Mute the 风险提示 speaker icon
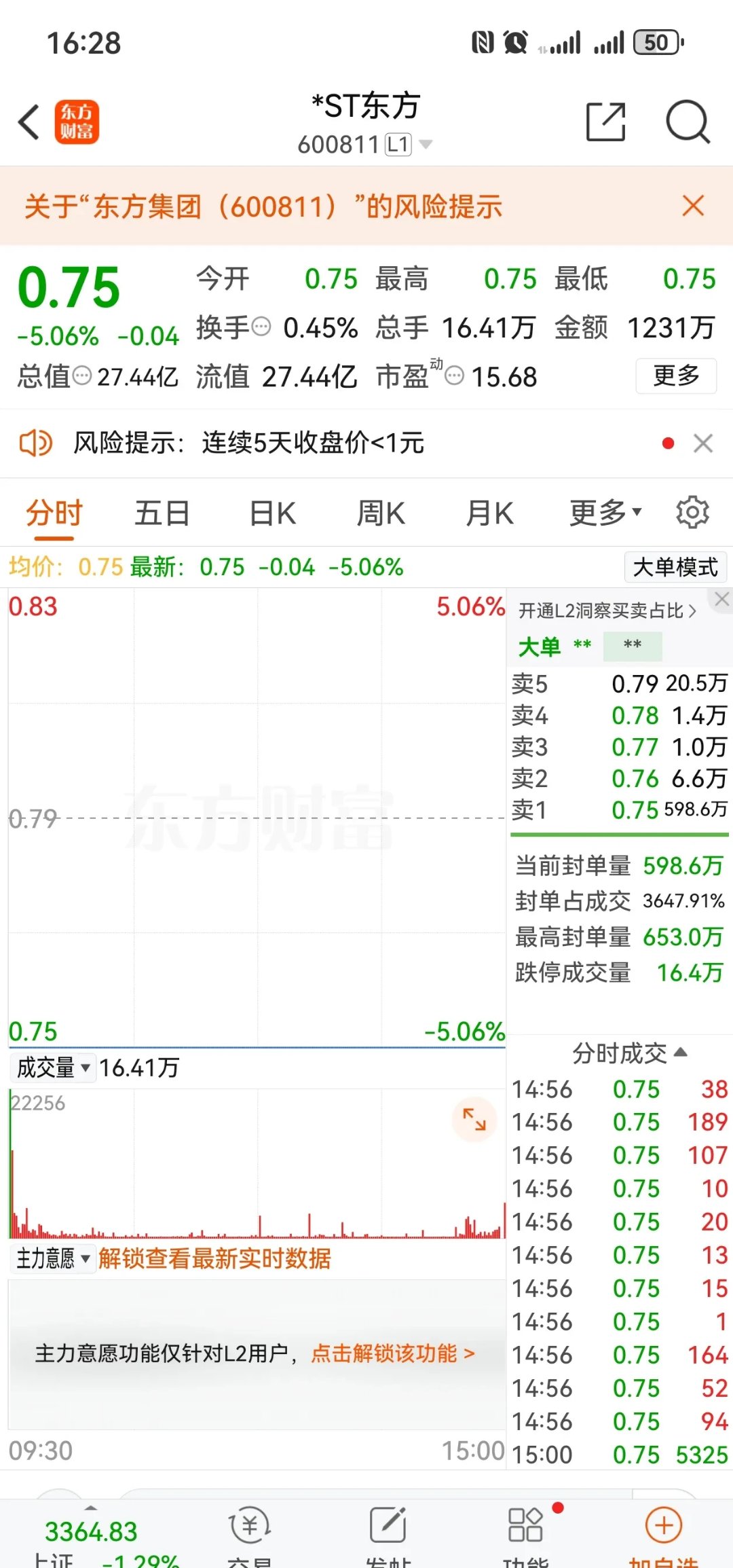Screen dimensions: 733x1568 tap(35, 443)
